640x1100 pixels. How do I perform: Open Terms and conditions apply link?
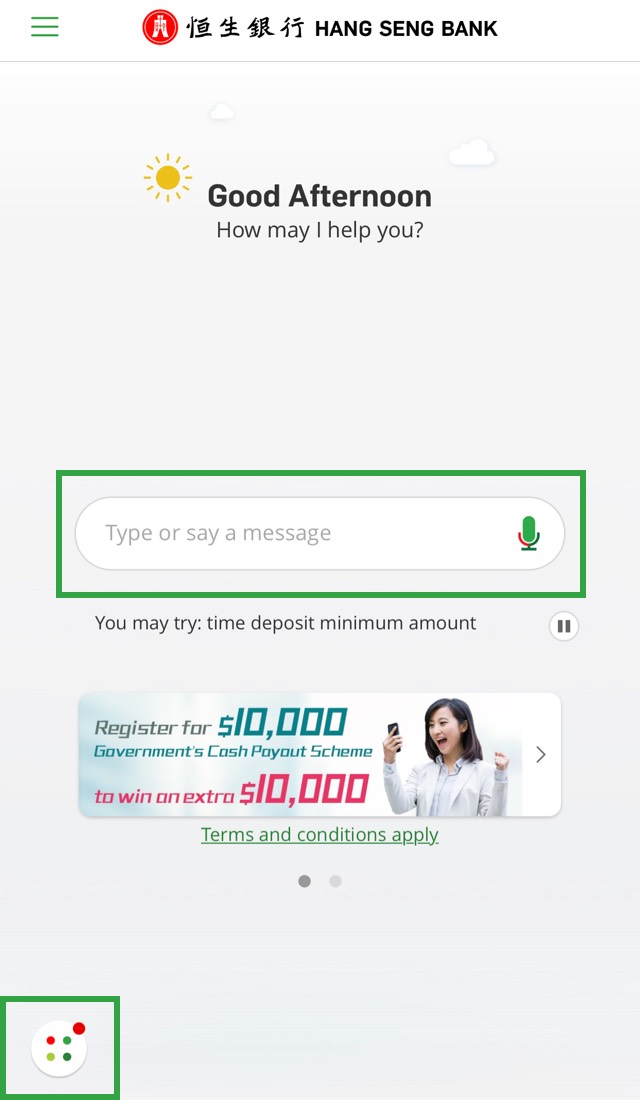(320, 835)
